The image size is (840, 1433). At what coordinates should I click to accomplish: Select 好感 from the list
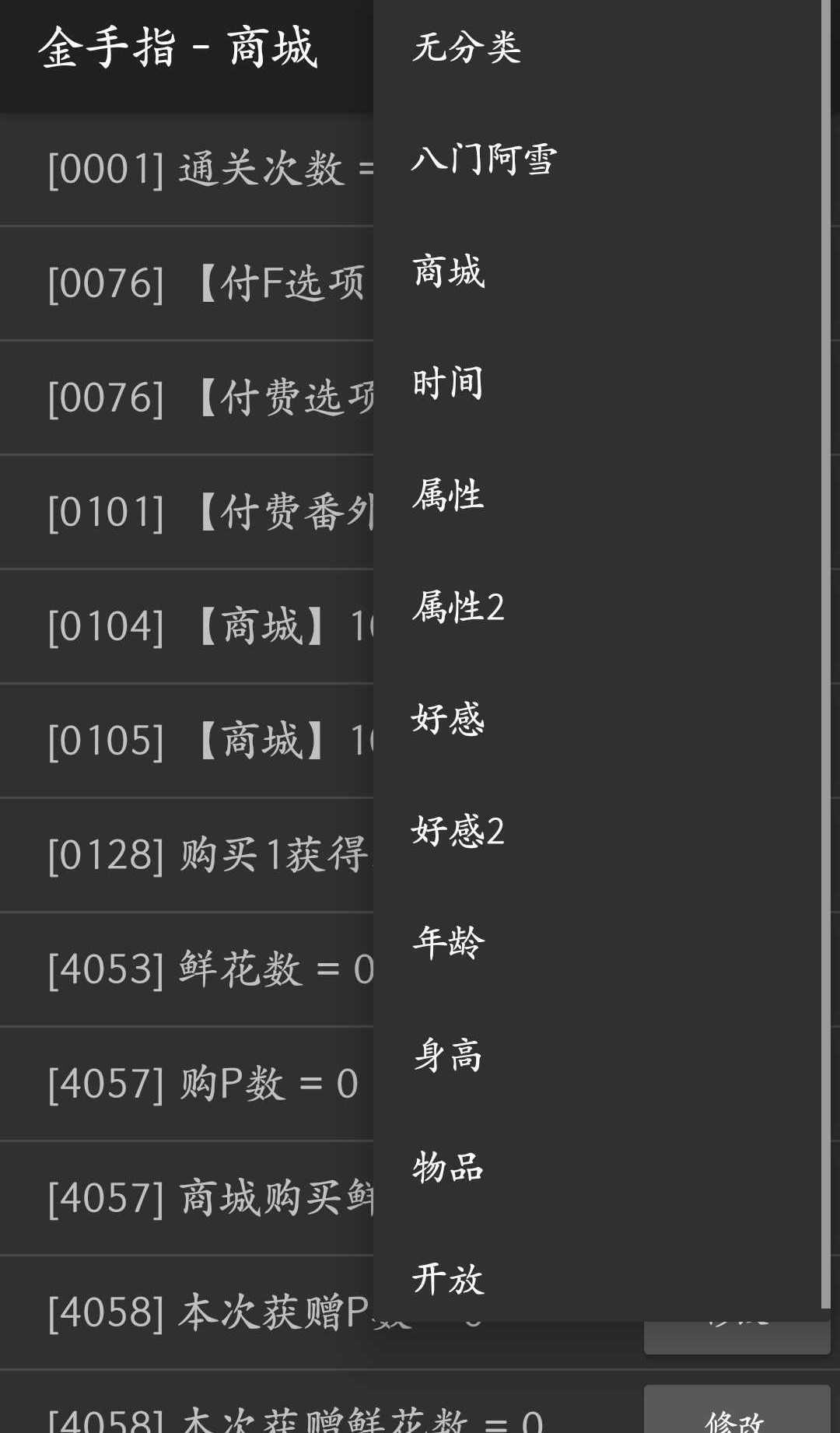[x=448, y=720]
